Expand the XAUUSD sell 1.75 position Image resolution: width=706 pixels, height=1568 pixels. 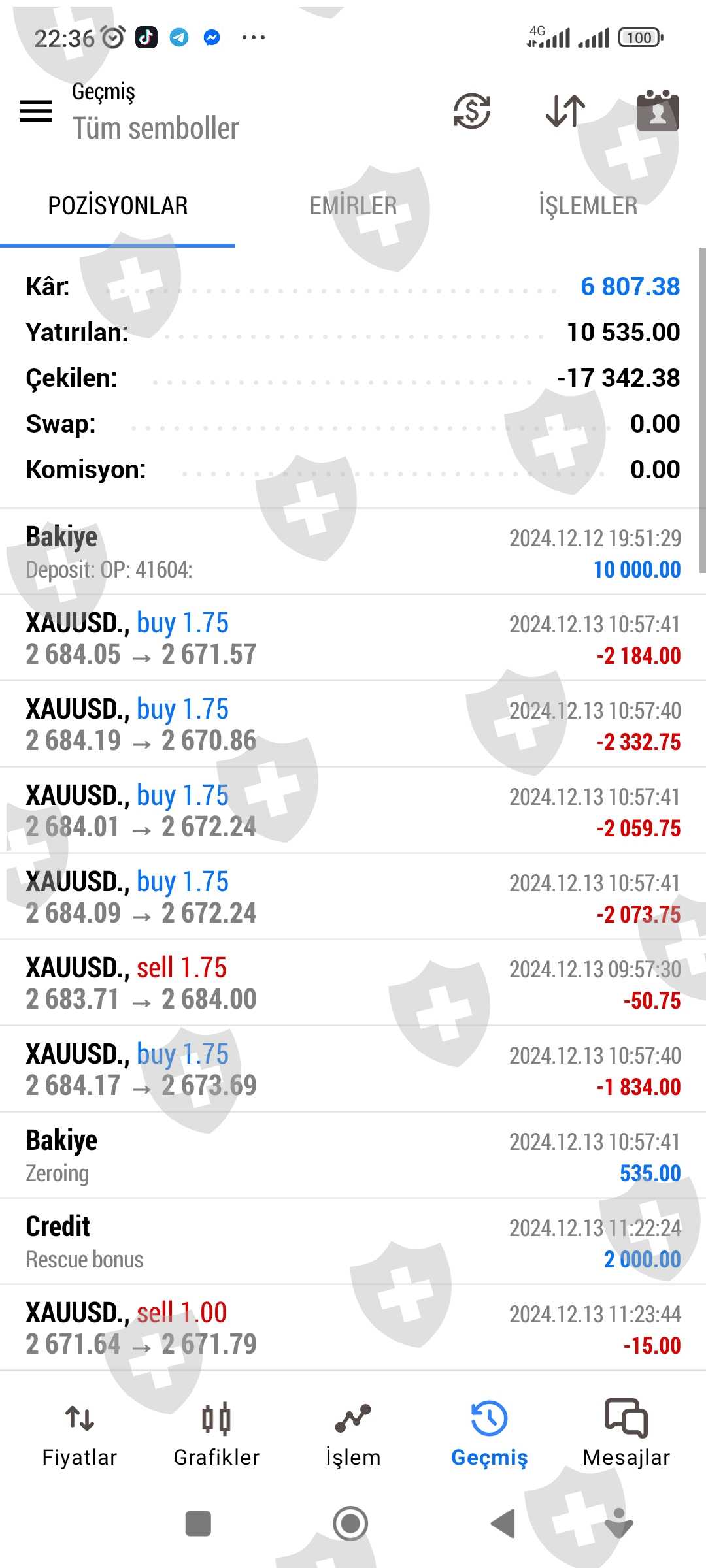point(353,983)
